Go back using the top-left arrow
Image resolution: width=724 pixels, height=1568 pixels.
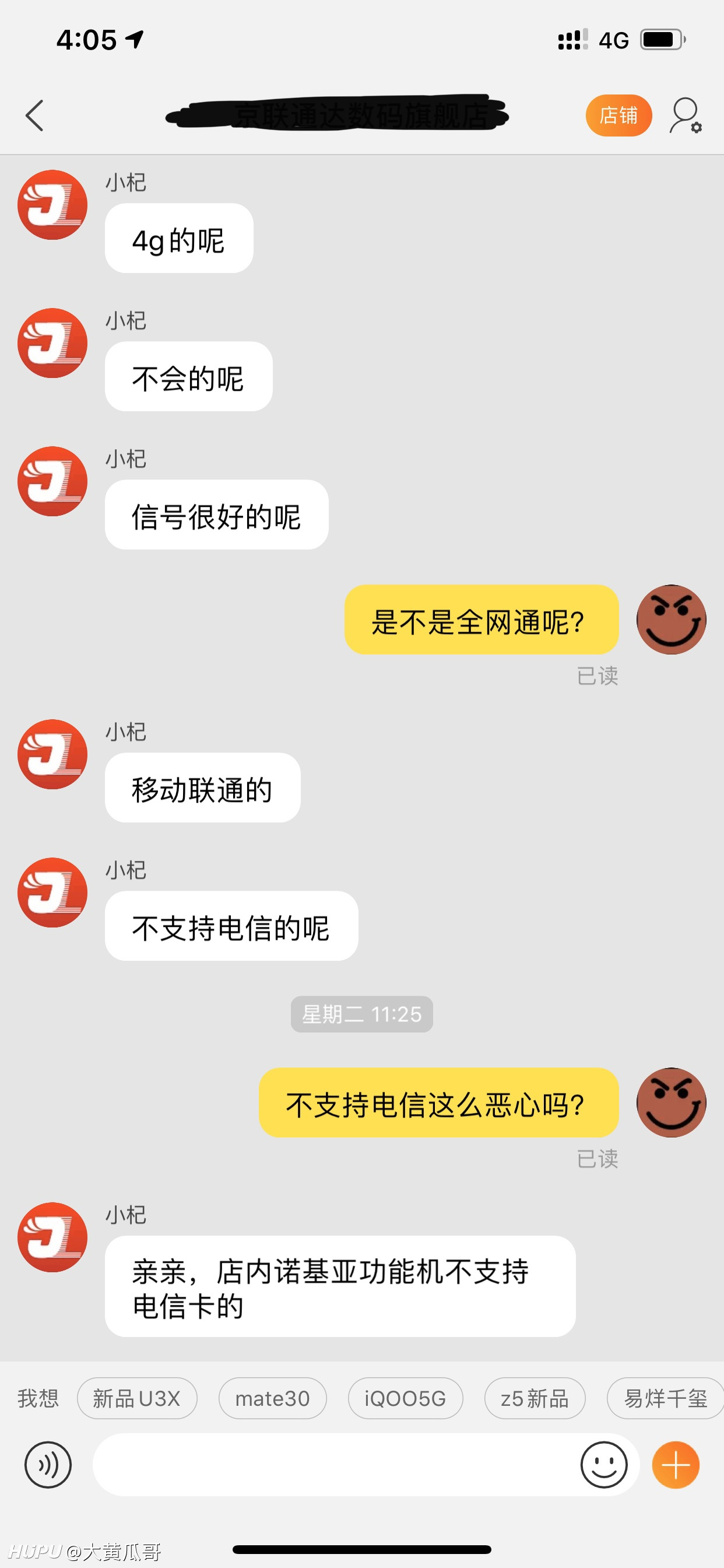tap(34, 116)
